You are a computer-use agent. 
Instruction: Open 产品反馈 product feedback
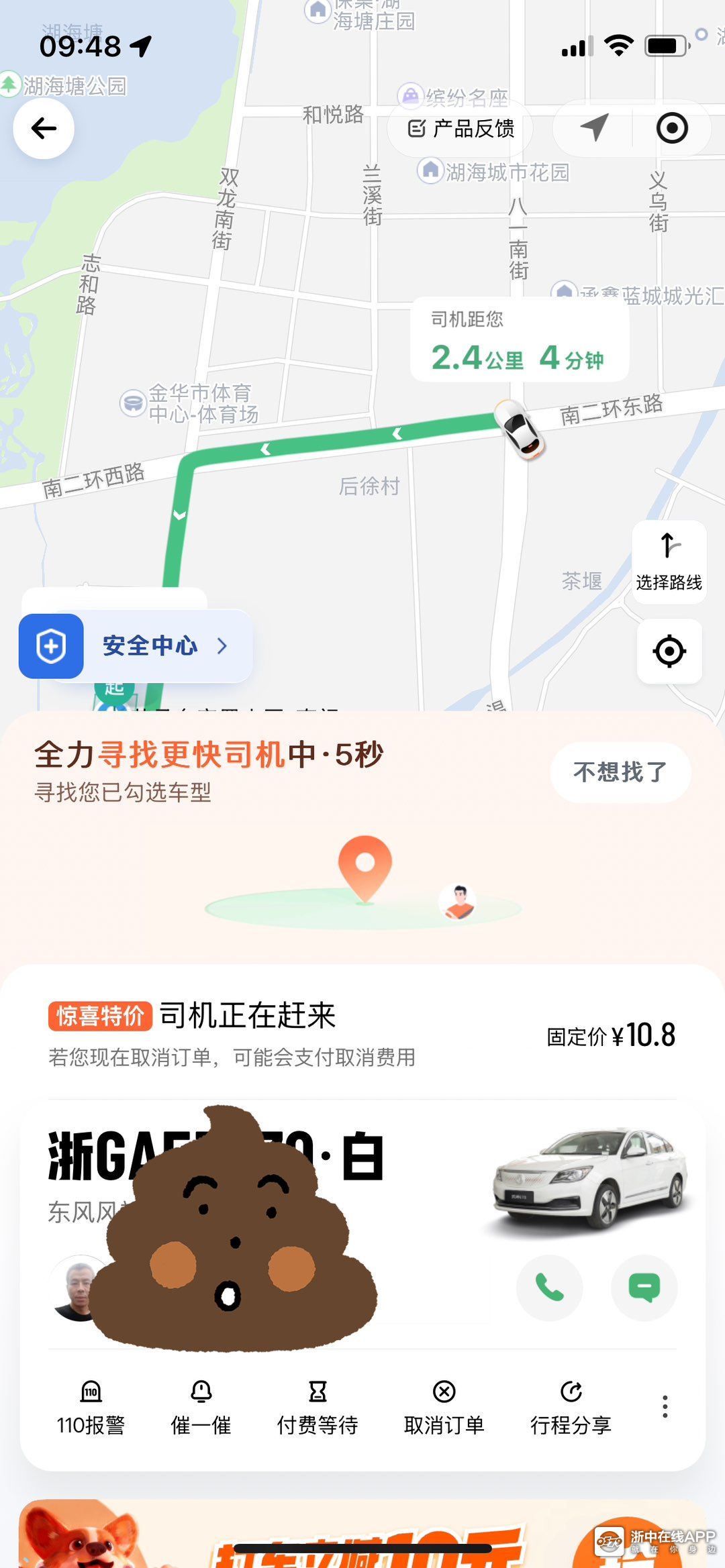pyautogui.click(x=461, y=128)
